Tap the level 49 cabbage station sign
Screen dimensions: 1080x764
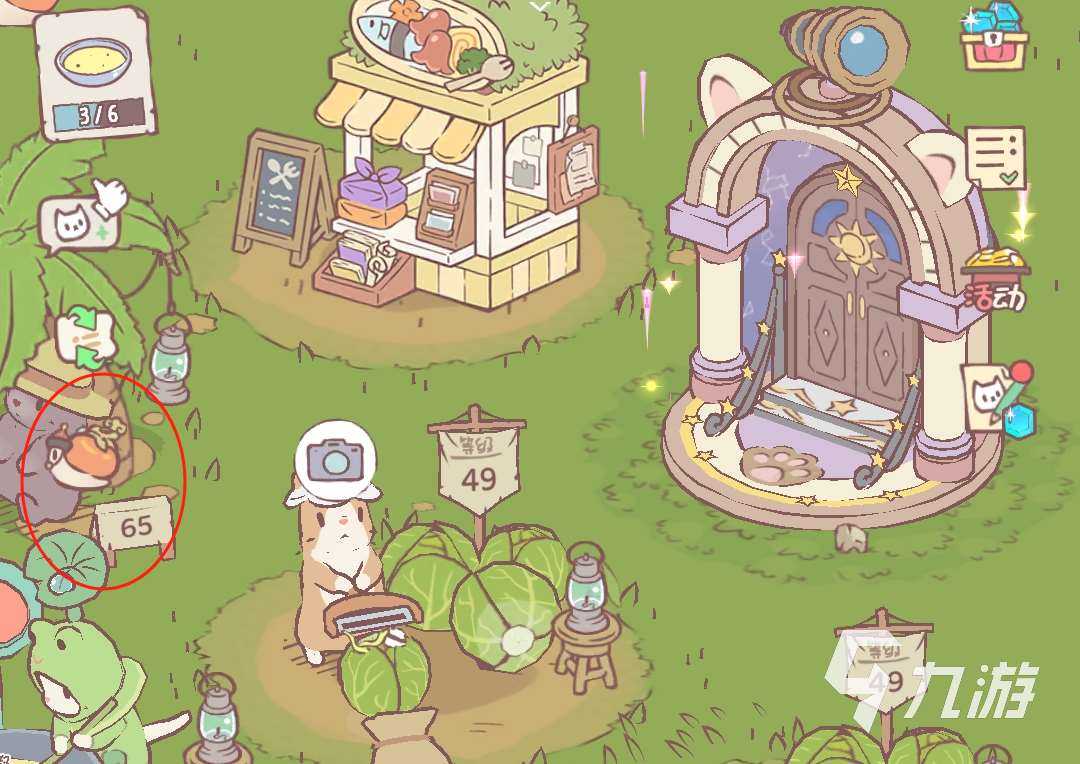click(x=478, y=466)
